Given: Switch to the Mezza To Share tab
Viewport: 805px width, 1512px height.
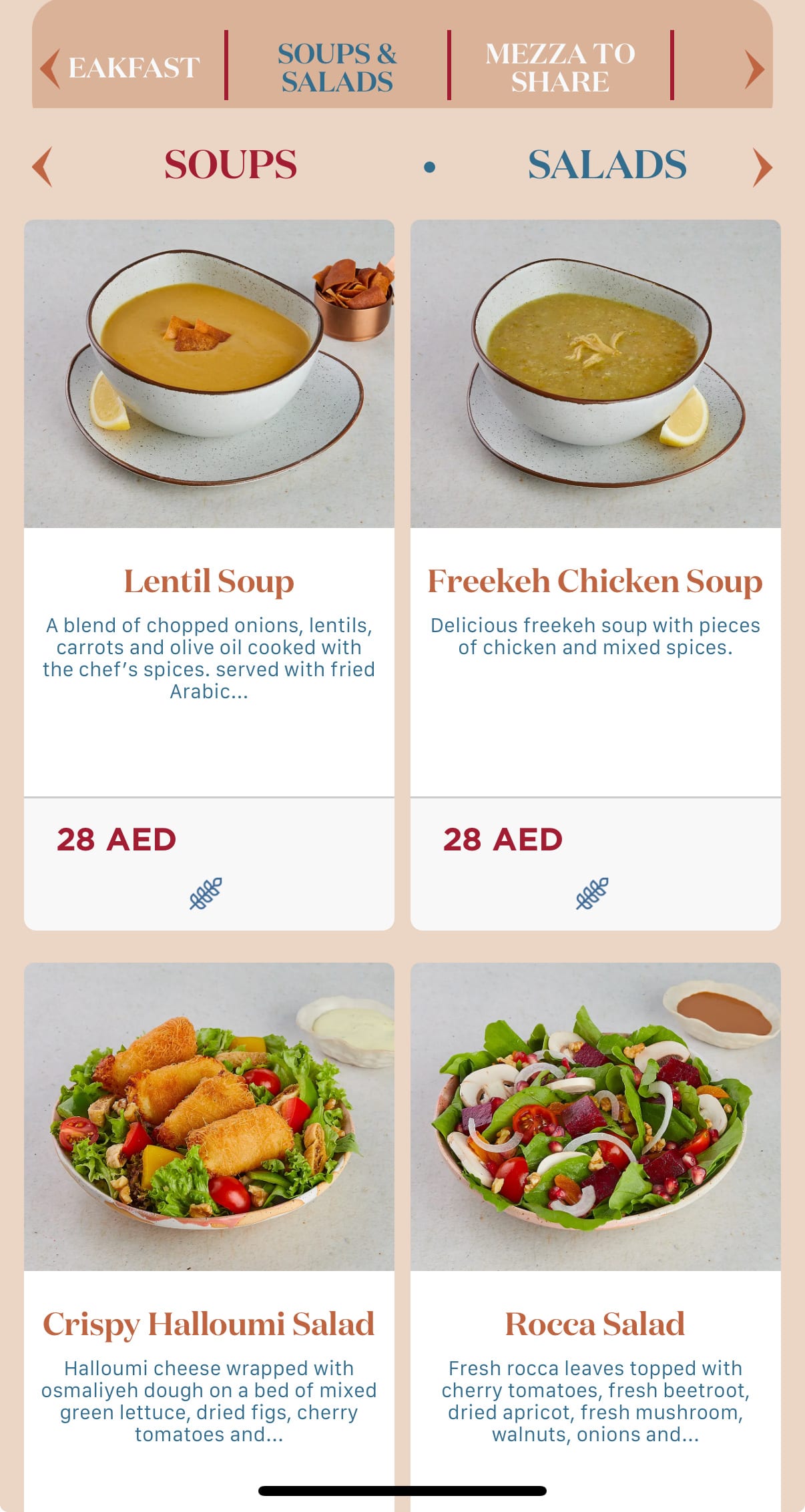Looking at the screenshot, I should click(560, 67).
